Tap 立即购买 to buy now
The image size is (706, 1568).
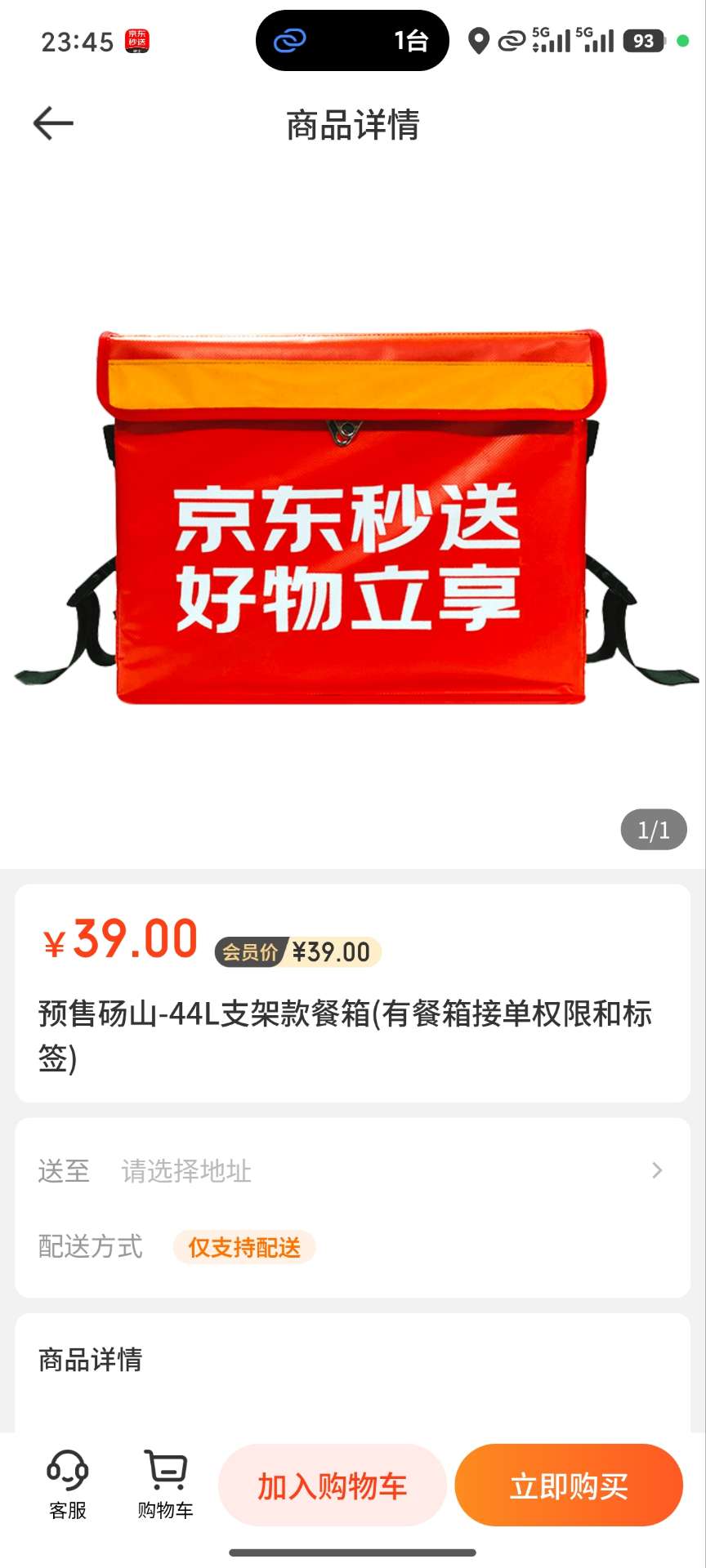(569, 1486)
